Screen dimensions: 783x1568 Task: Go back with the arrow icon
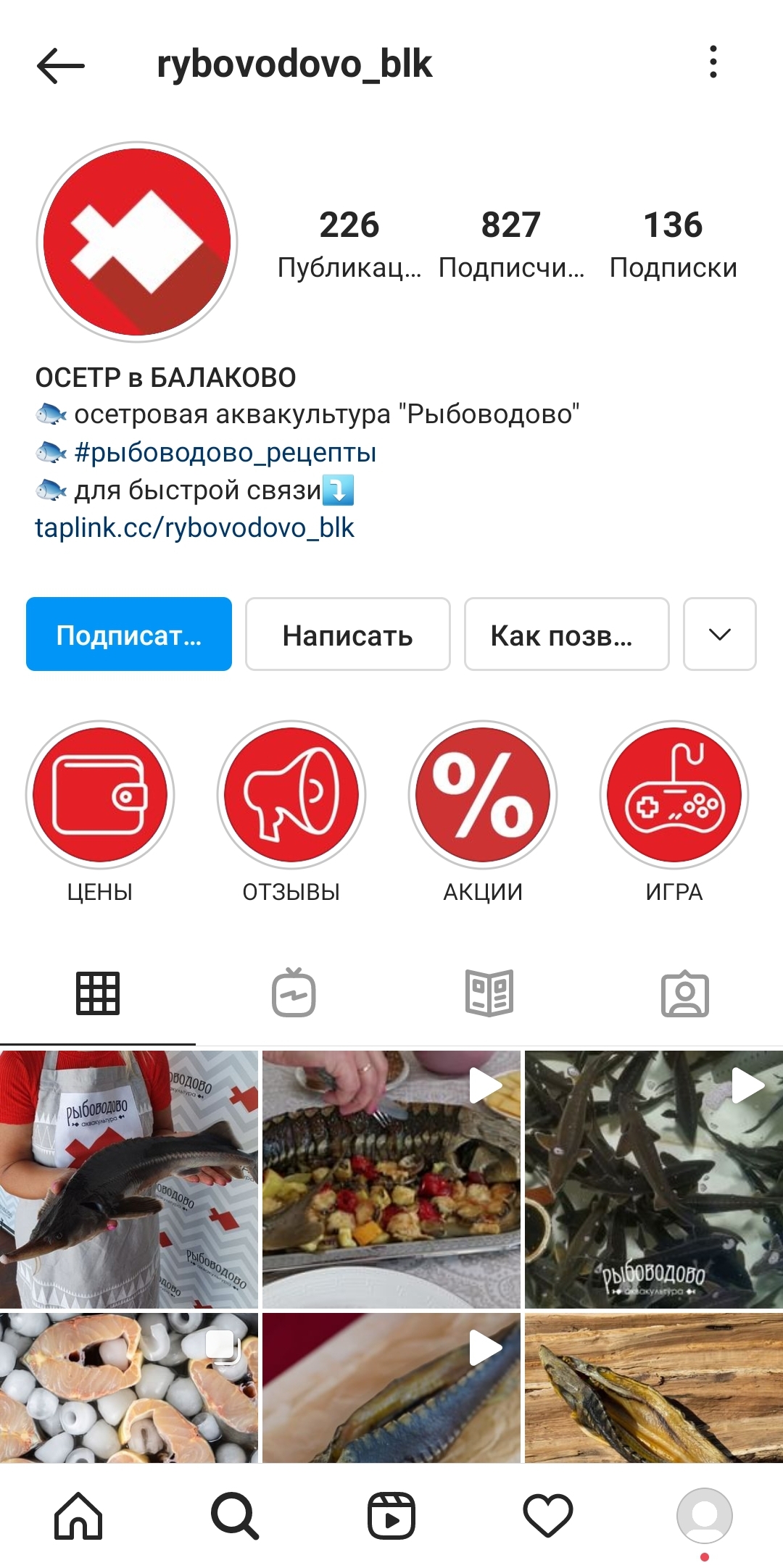tap(61, 65)
